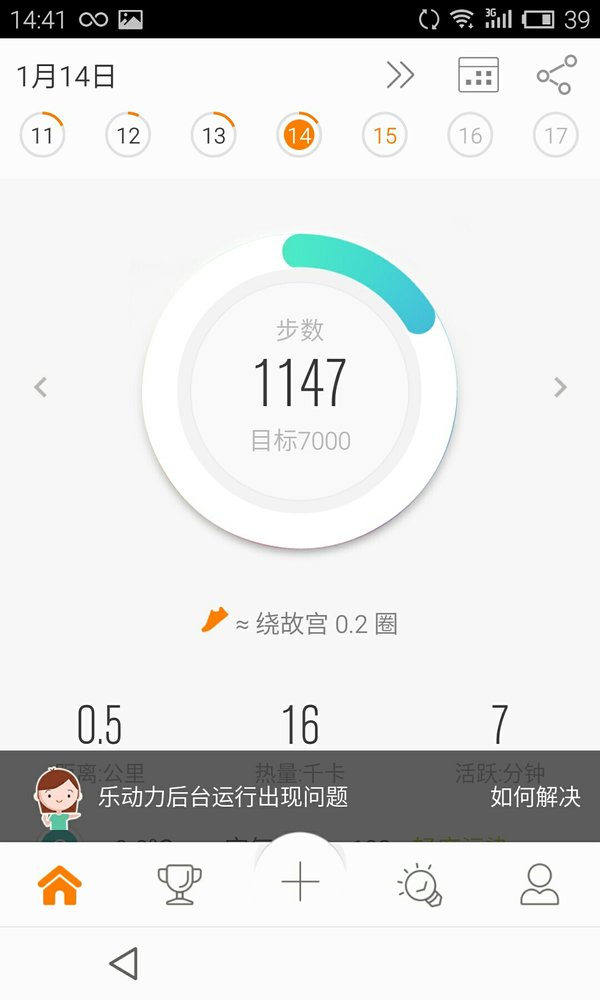Share today's step record

click(557, 75)
